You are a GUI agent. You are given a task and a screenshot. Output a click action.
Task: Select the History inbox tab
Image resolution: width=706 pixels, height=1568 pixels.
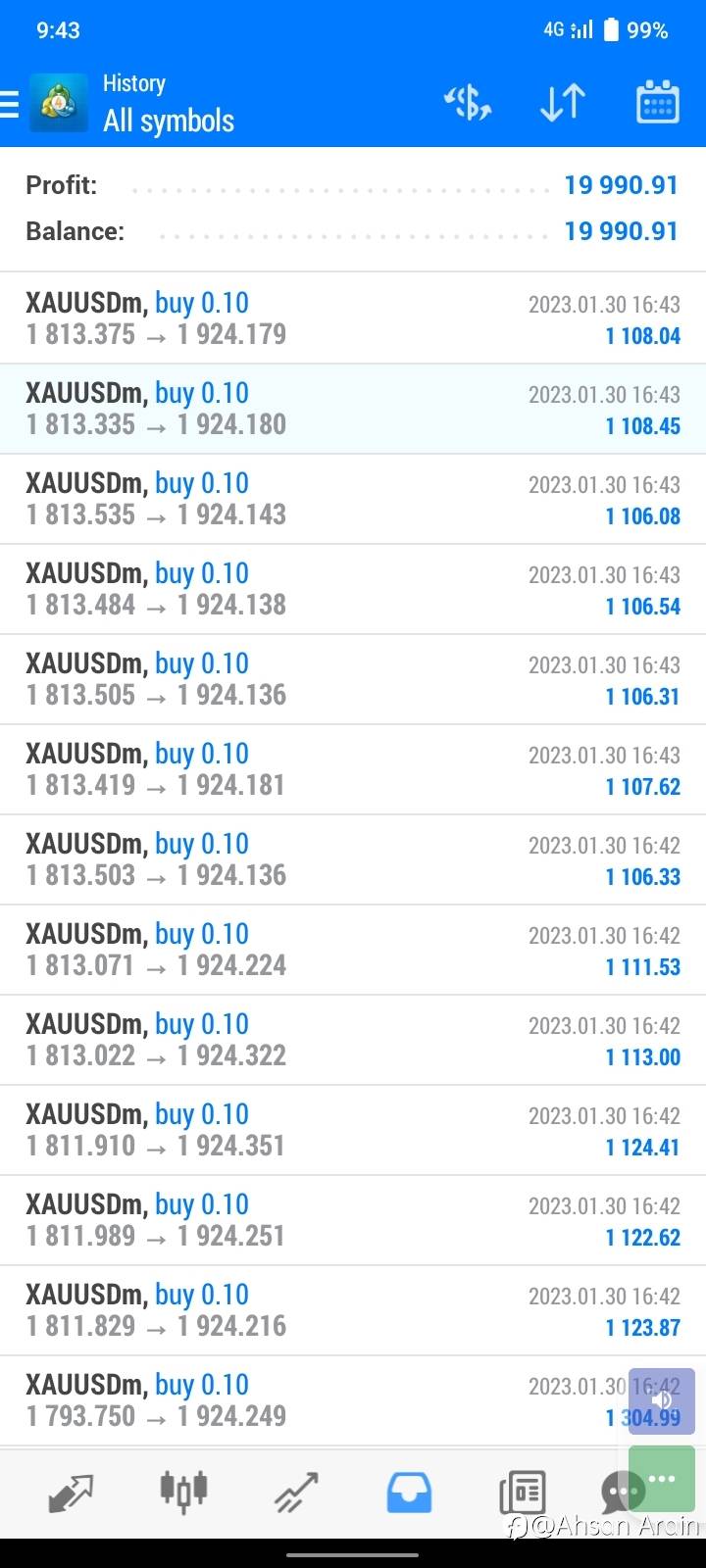click(x=409, y=1493)
